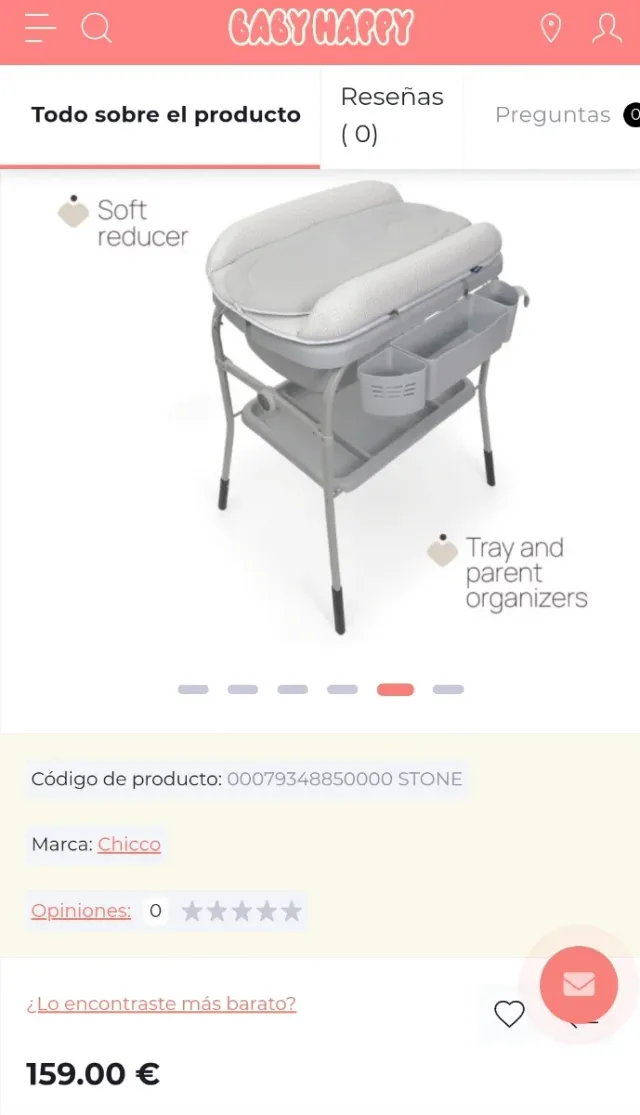Select Todo sobre el producto tab
The width and height of the screenshot is (640, 1115).
click(166, 115)
